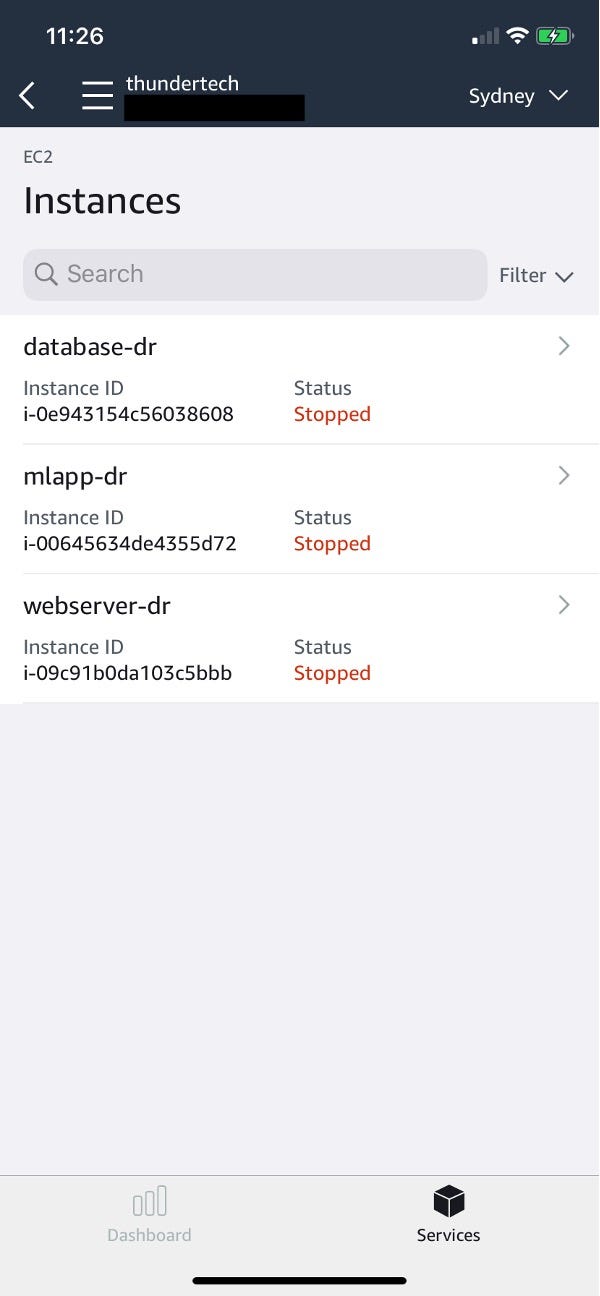The width and height of the screenshot is (600, 1296).
Task: Select the Services tab
Action: coord(449,1214)
